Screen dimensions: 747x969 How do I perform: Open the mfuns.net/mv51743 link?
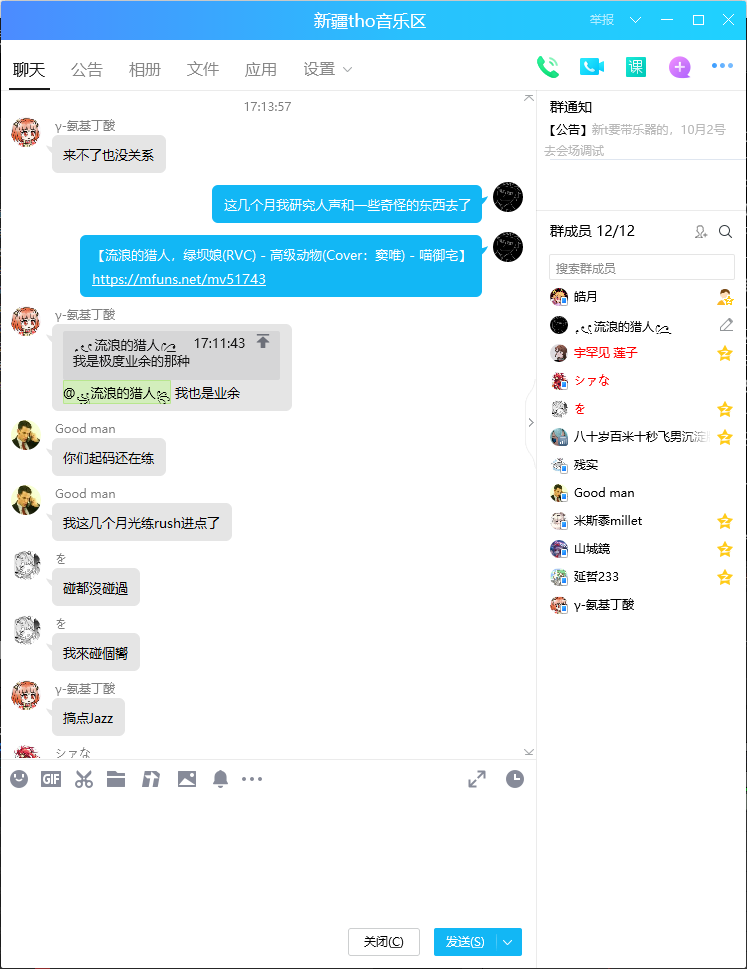pos(179,279)
